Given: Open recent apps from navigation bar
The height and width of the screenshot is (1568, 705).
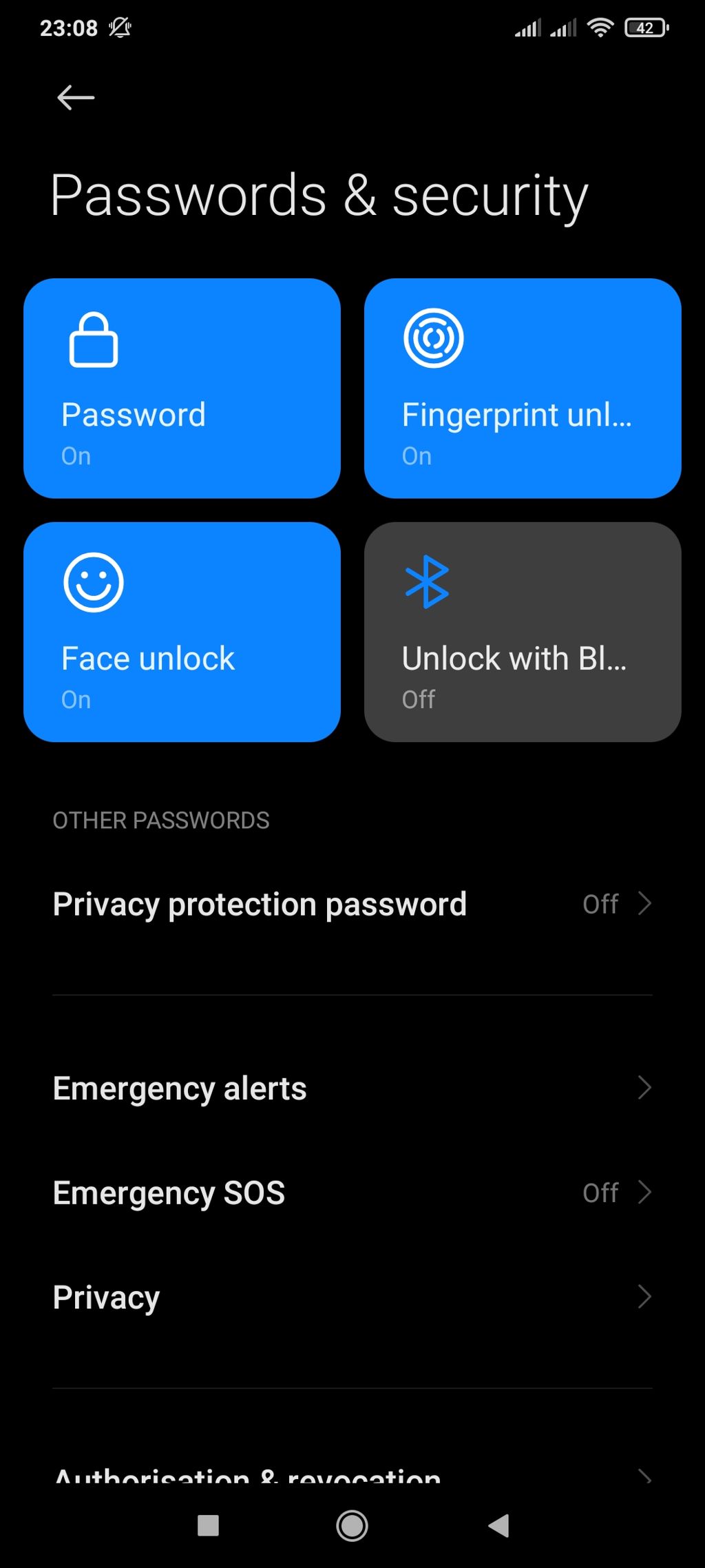Looking at the screenshot, I should [x=208, y=1525].
